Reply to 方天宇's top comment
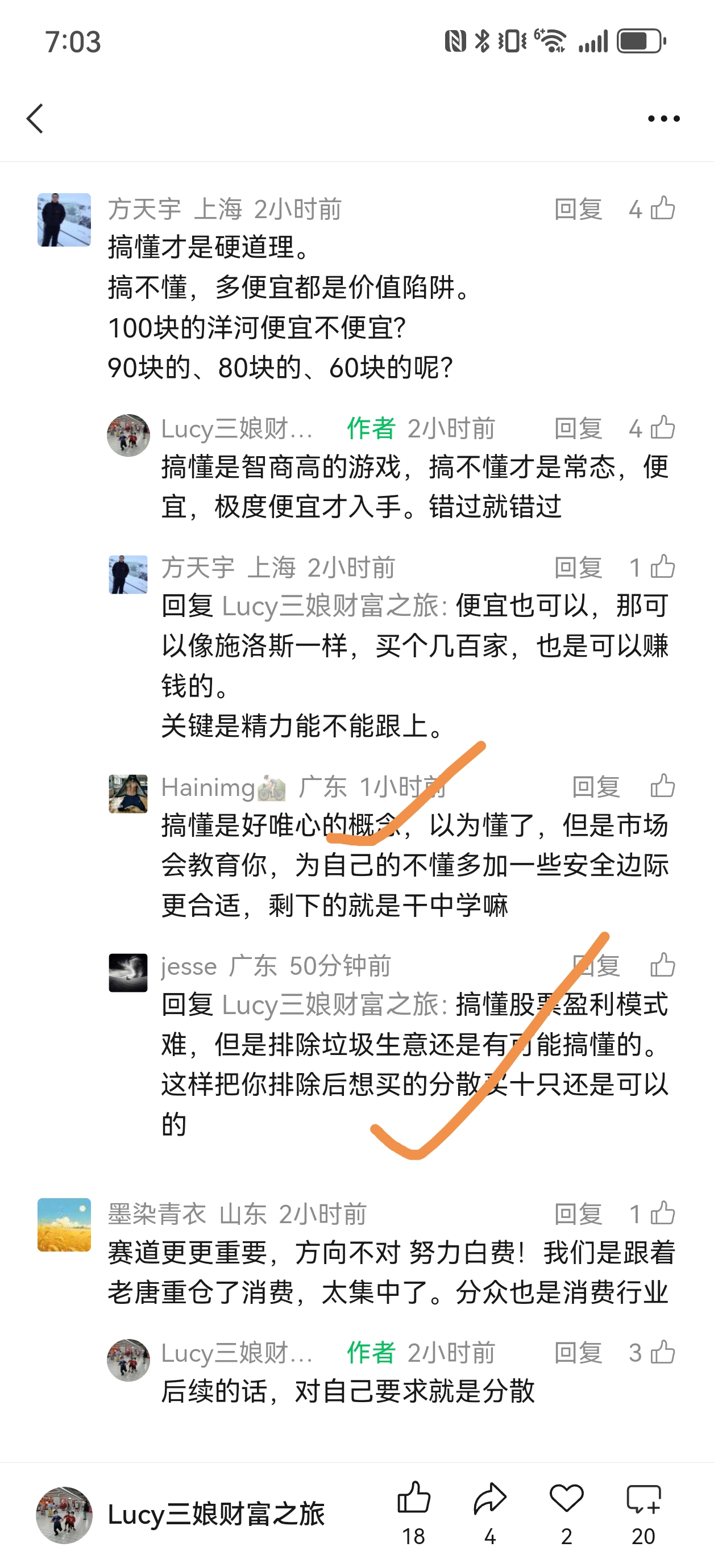Screen dimensions: 714x1568 [578, 210]
